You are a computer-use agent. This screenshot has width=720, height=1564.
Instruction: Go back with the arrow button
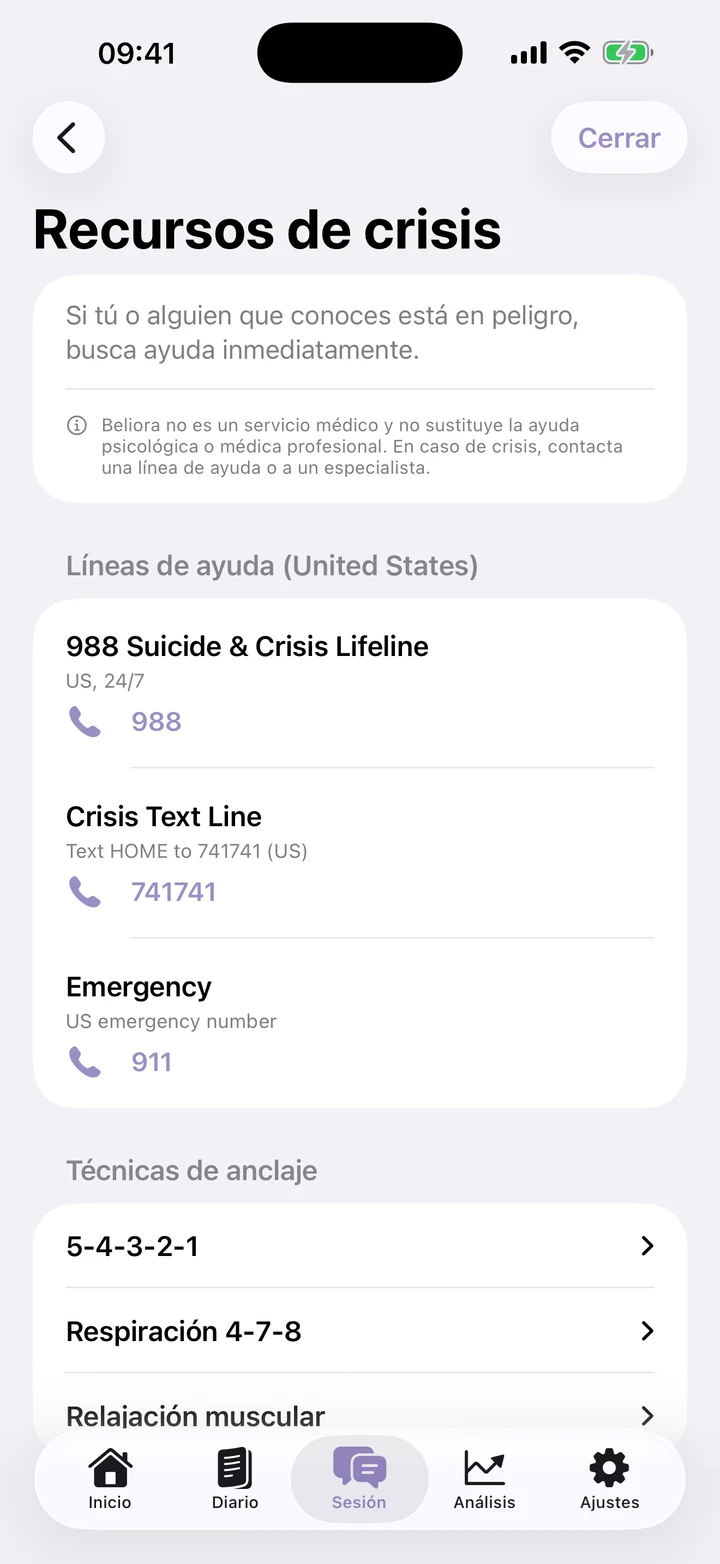pos(68,138)
